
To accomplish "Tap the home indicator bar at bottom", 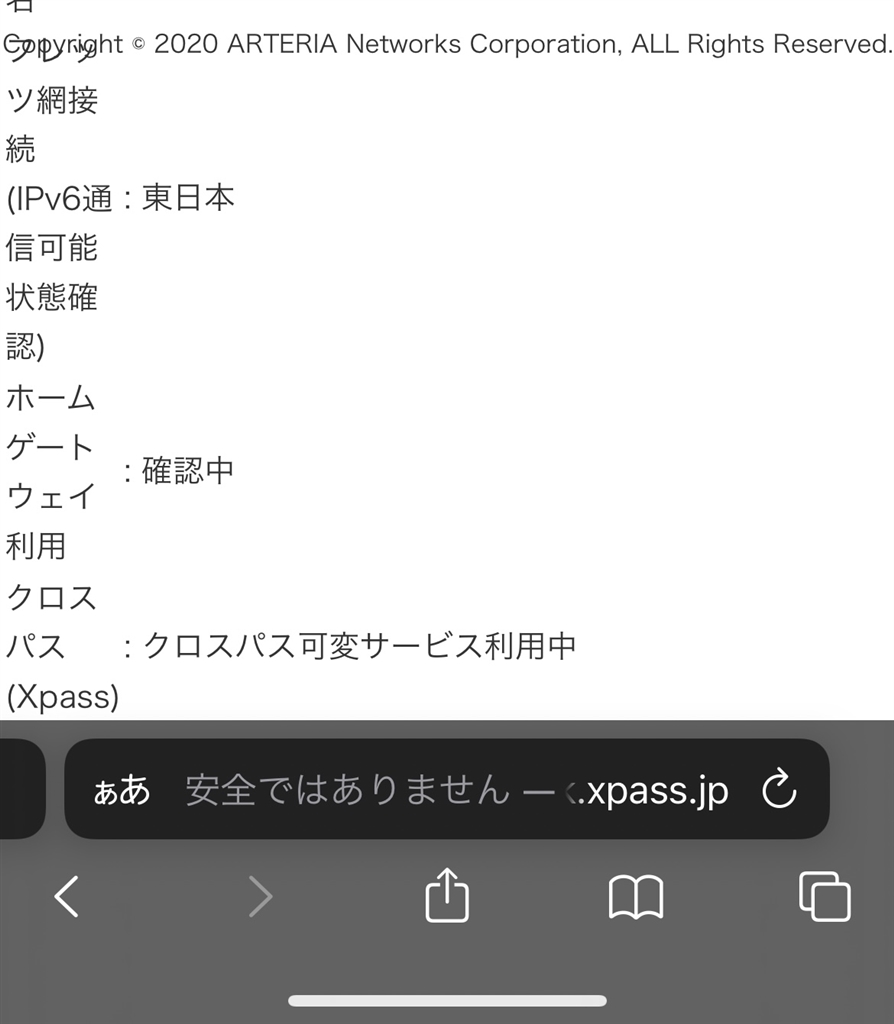I will click(x=446, y=999).
